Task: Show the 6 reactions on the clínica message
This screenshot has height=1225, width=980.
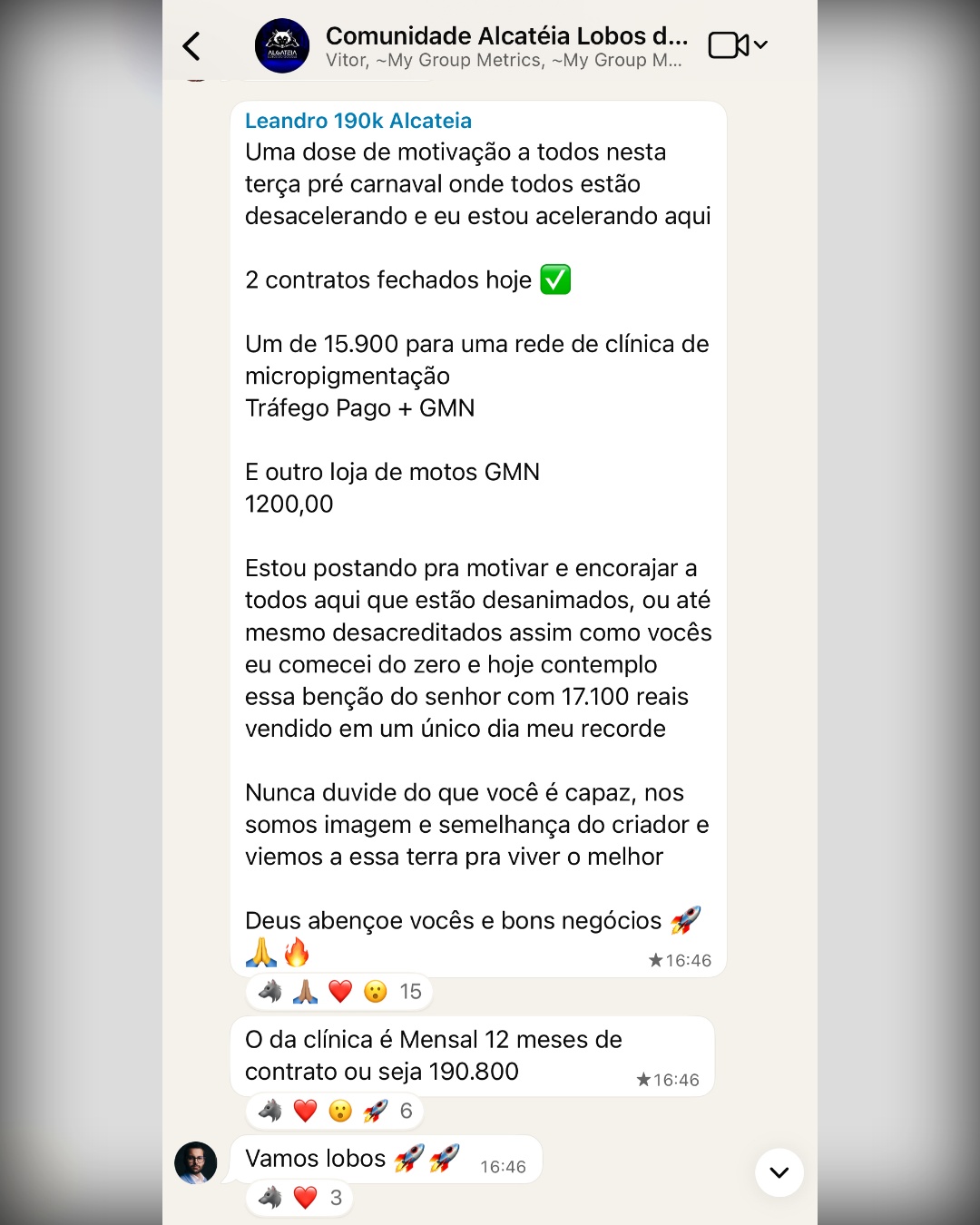Action: click(x=335, y=1111)
